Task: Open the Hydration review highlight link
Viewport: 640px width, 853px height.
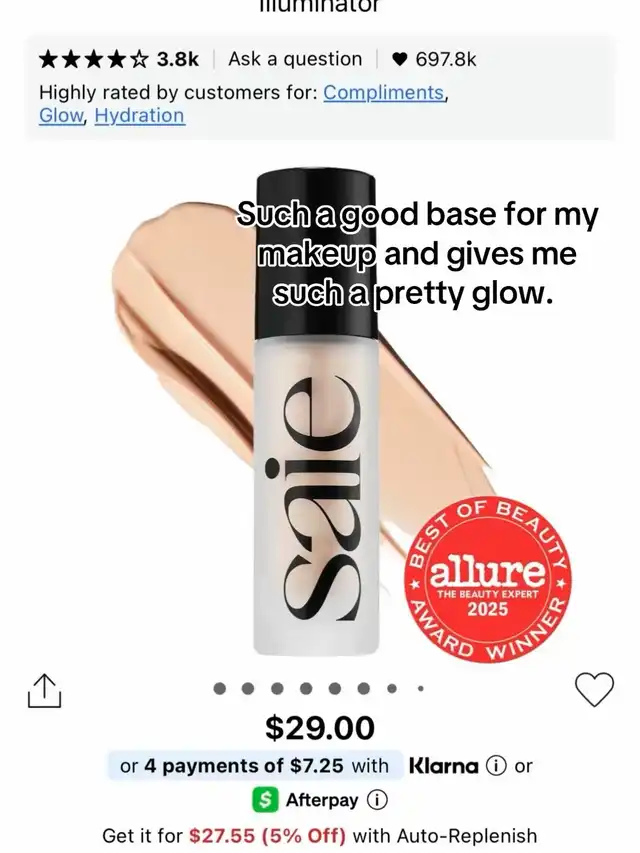Action: tap(139, 115)
